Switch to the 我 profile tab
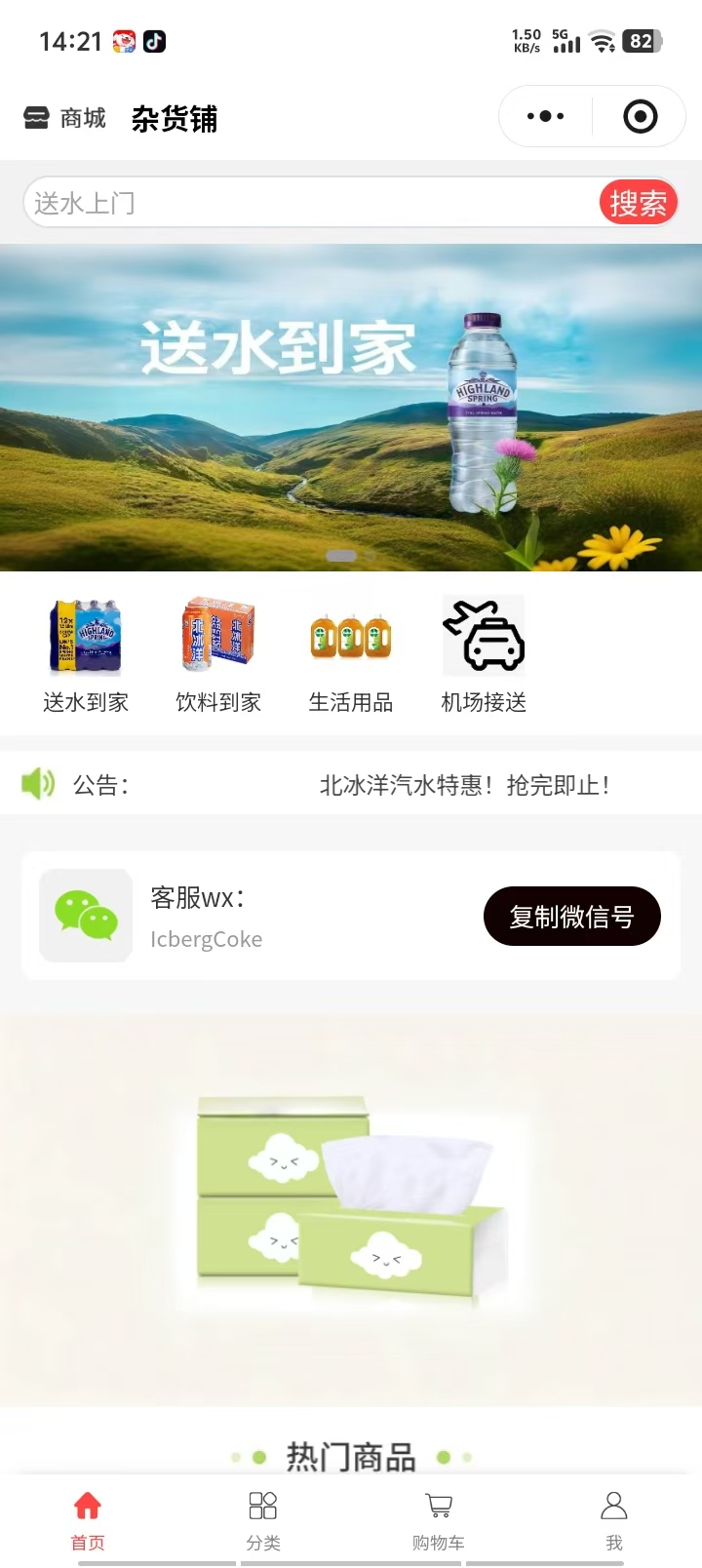The height and width of the screenshot is (1568, 702). 614,1519
